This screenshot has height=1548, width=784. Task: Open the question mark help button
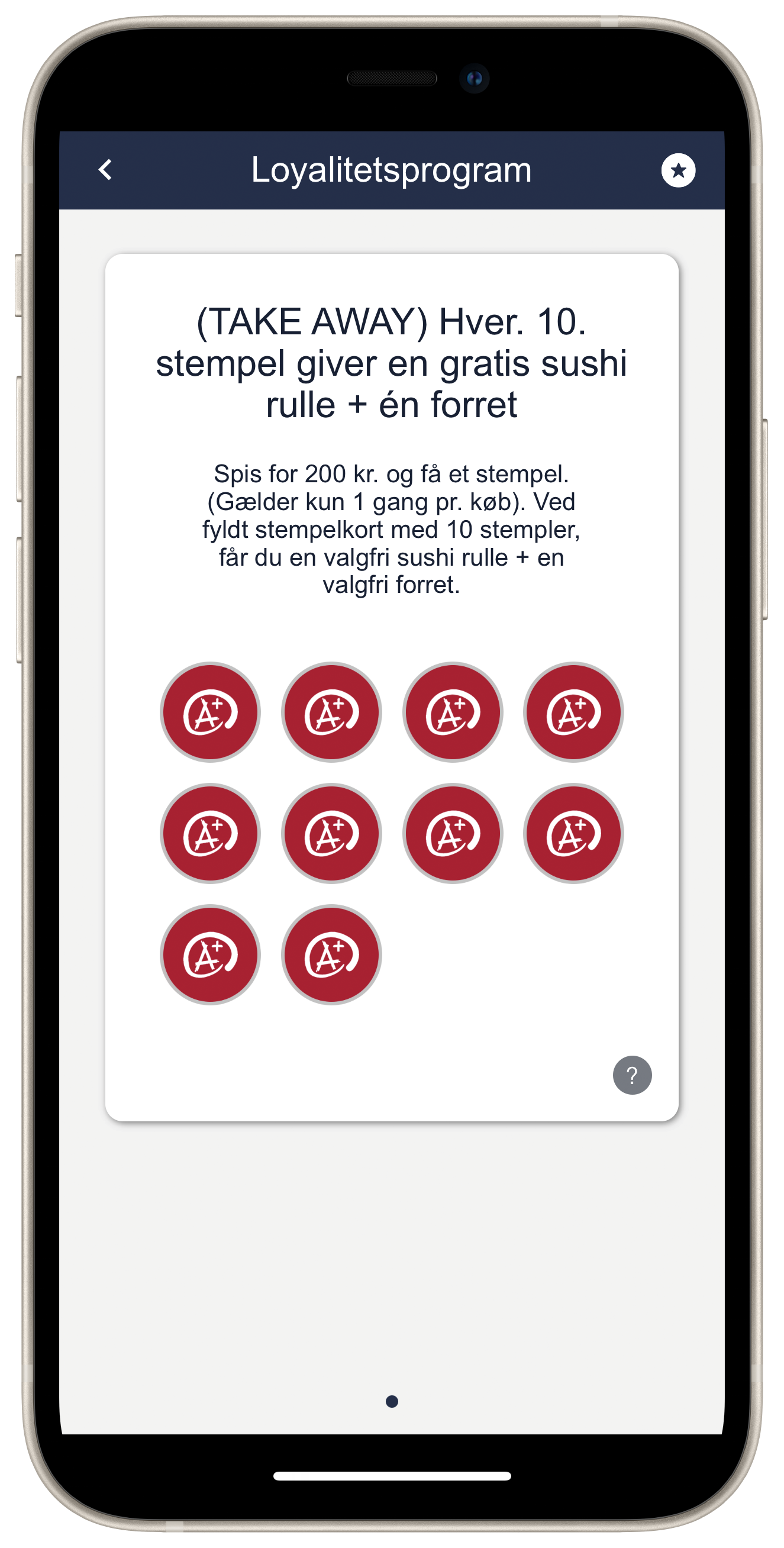click(x=632, y=1075)
